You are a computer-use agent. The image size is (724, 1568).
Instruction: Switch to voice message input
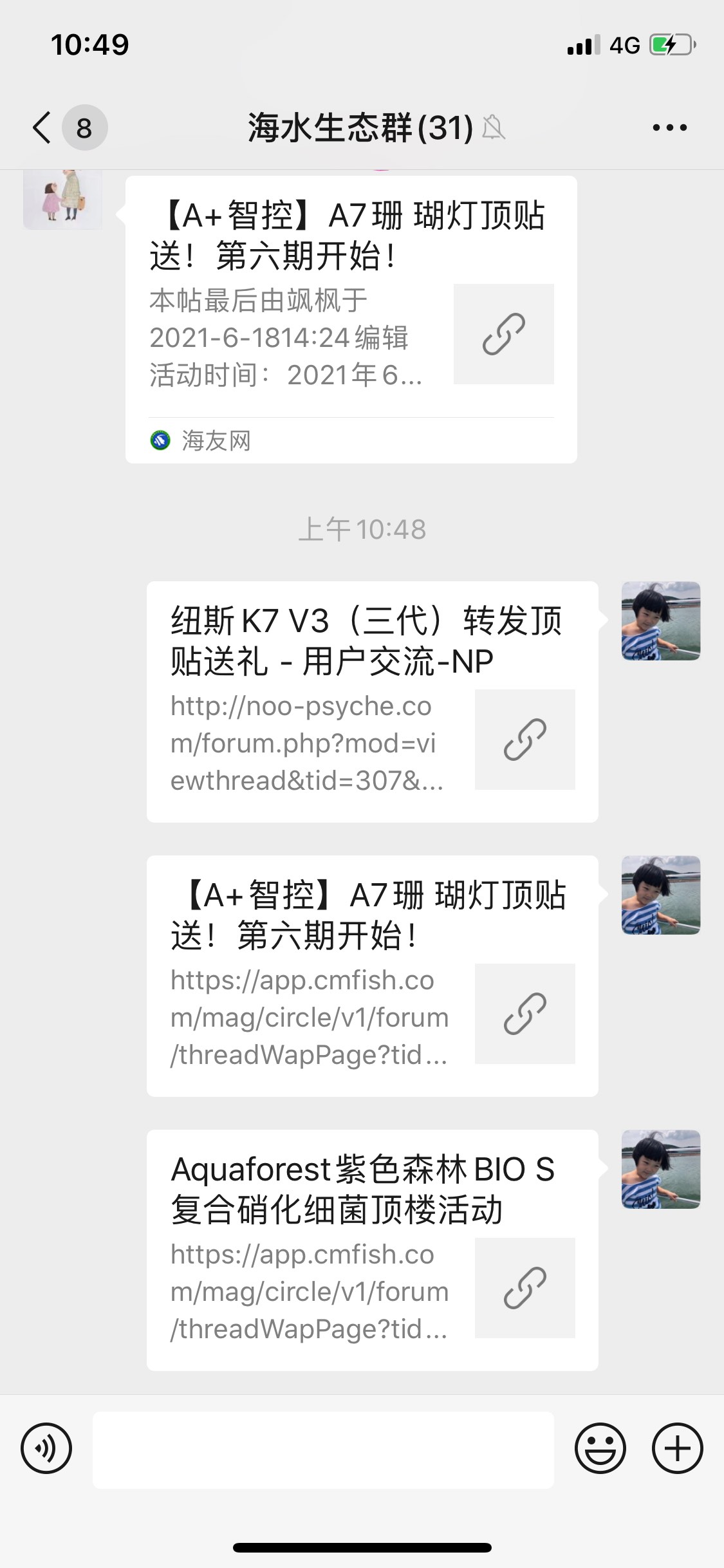[x=46, y=1449]
